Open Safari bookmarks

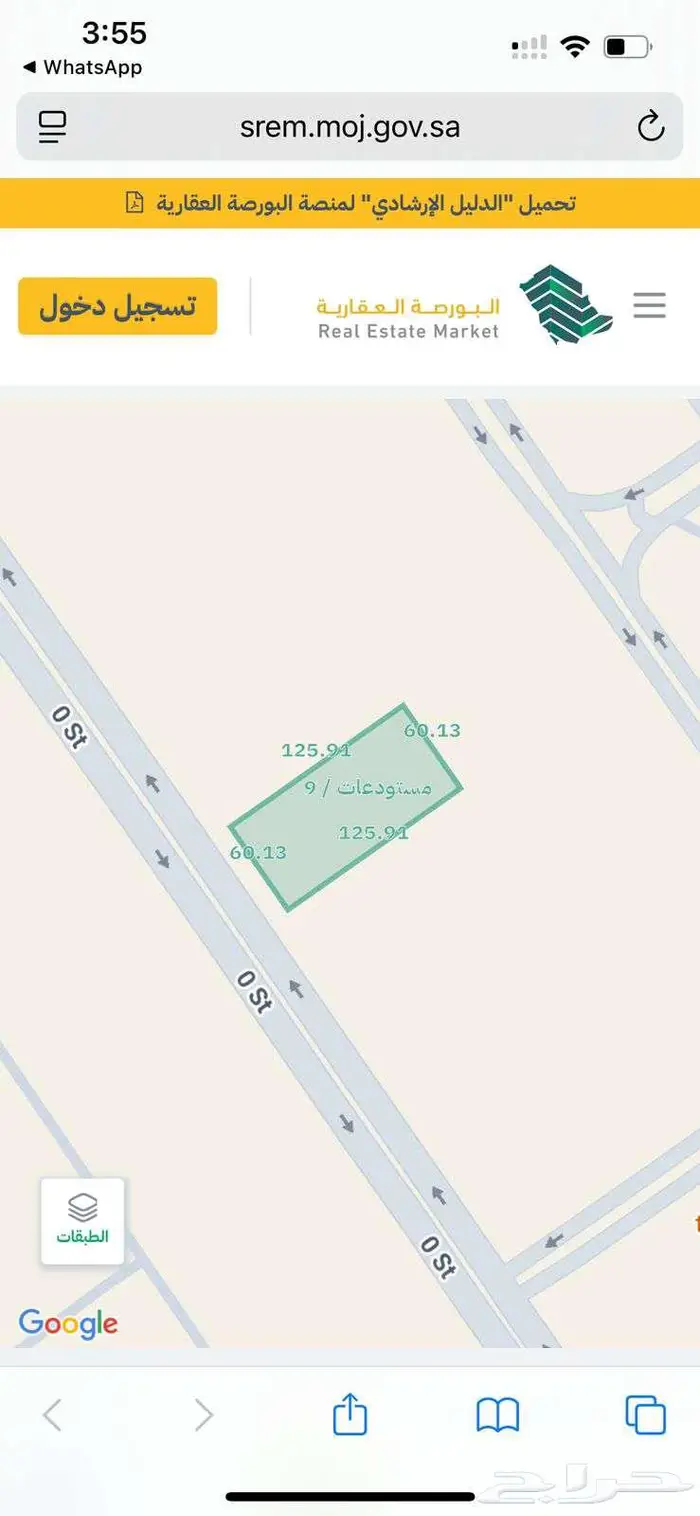[x=497, y=1414]
